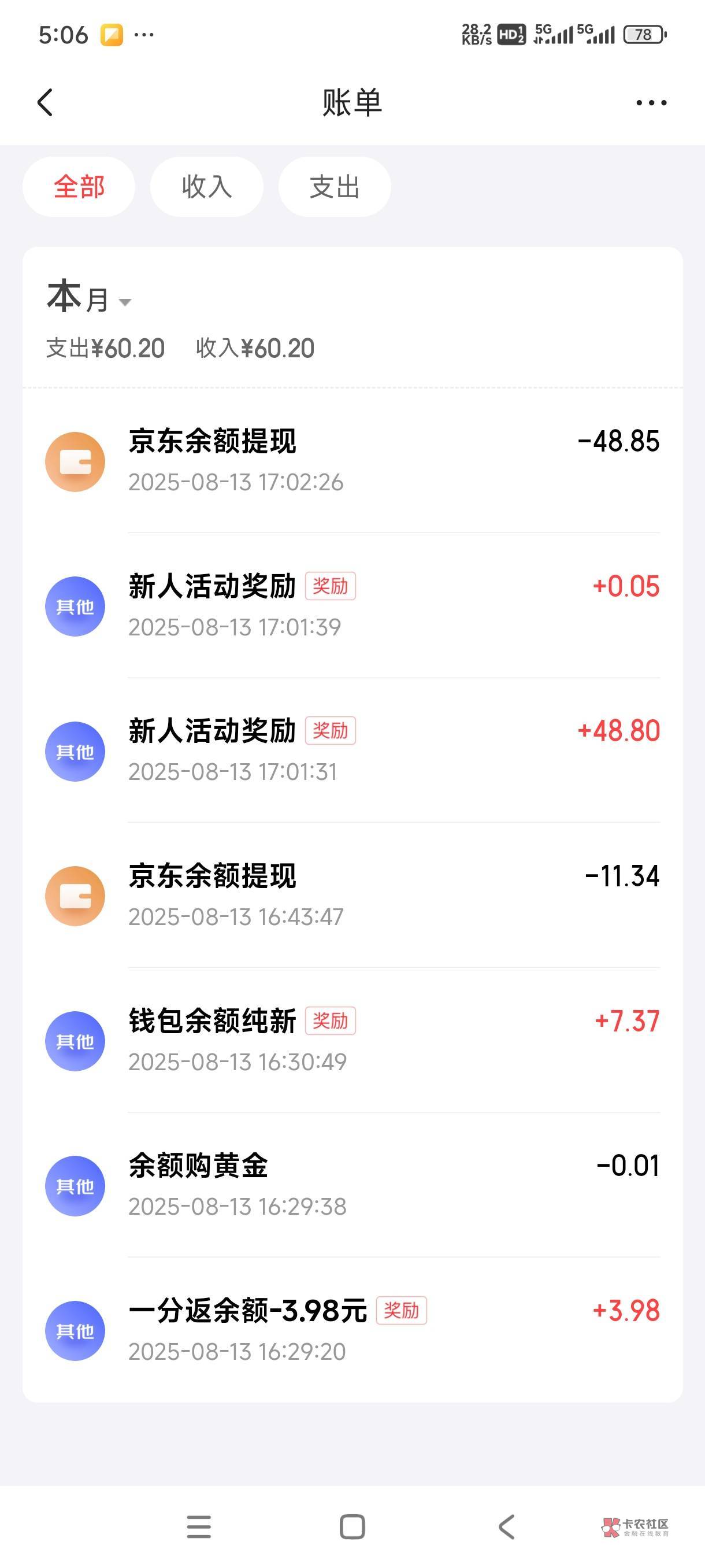Open recent apps from navigation bar
The height and width of the screenshot is (1568, 705).
(x=199, y=1526)
